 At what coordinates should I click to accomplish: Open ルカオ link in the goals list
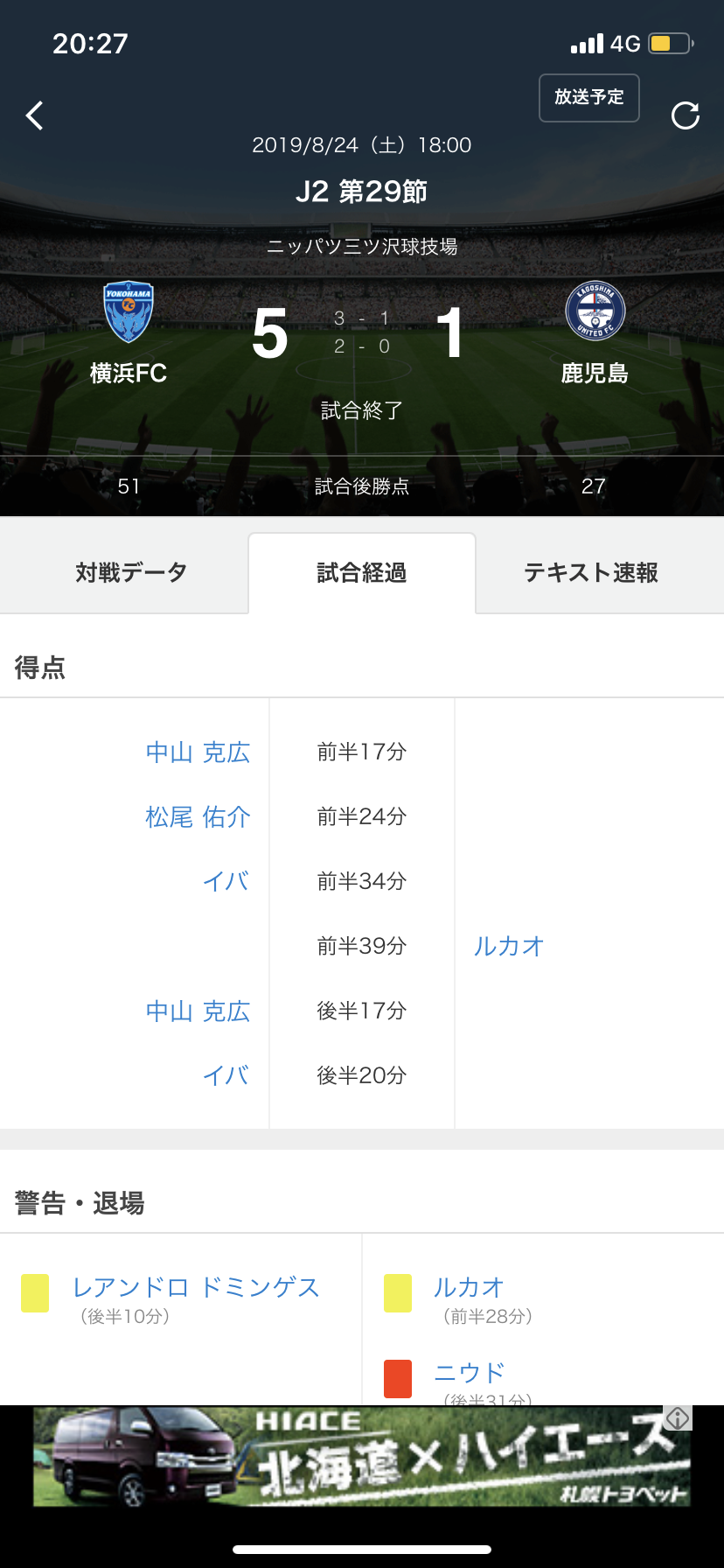point(509,947)
